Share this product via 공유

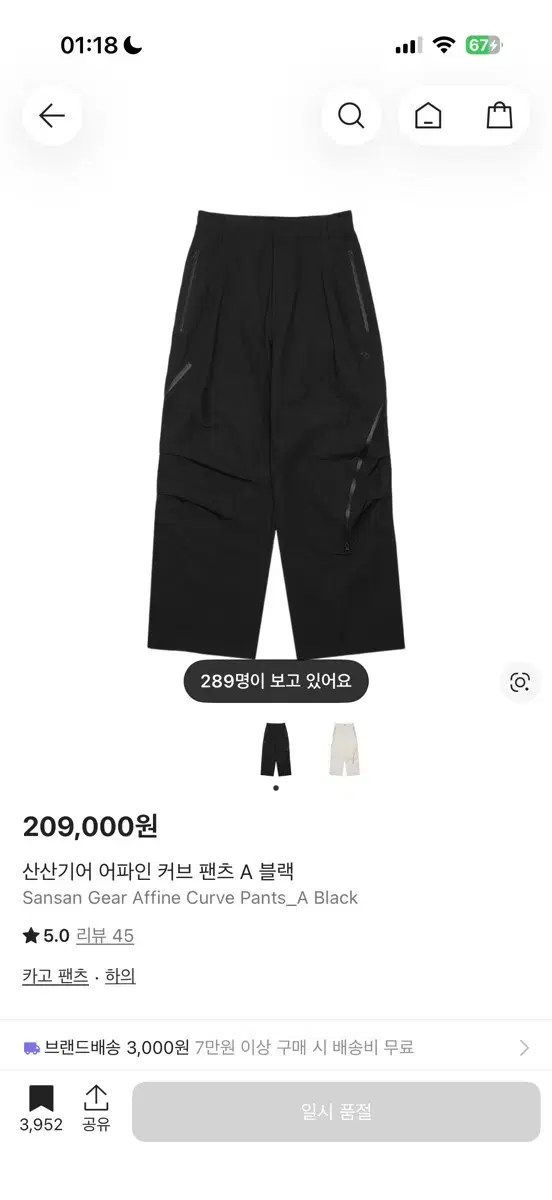[x=96, y=1110]
